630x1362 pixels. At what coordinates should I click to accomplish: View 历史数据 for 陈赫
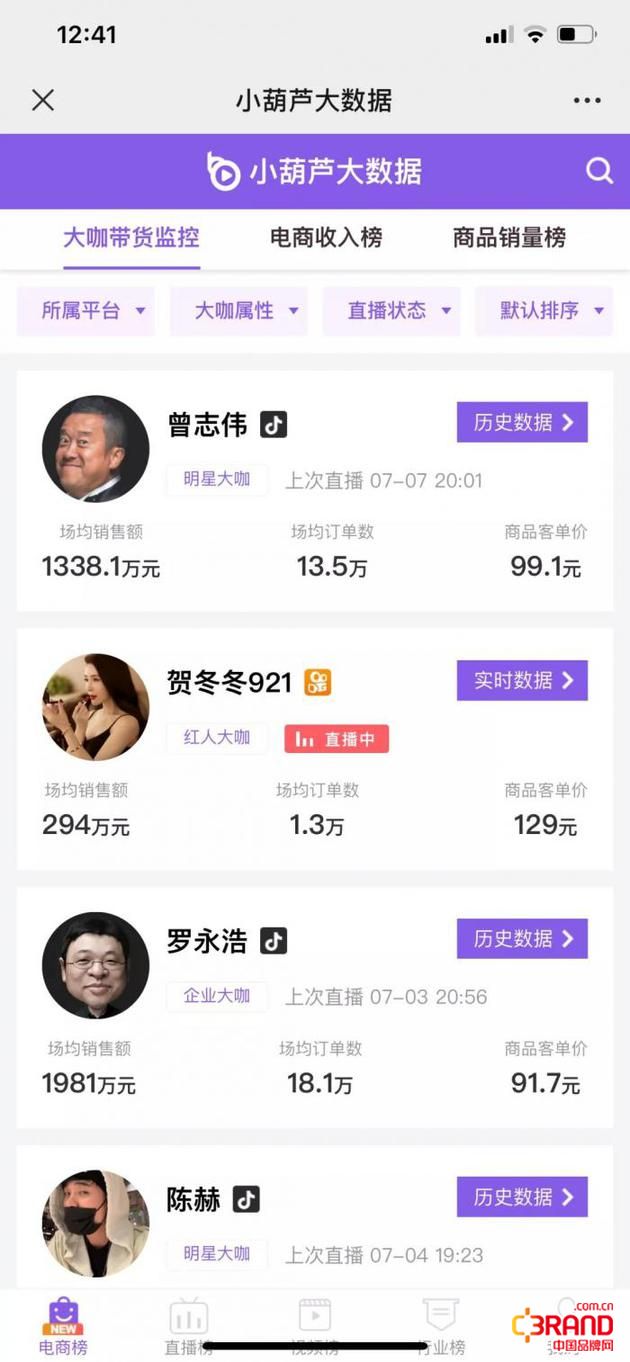click(x=522, y=1197)
